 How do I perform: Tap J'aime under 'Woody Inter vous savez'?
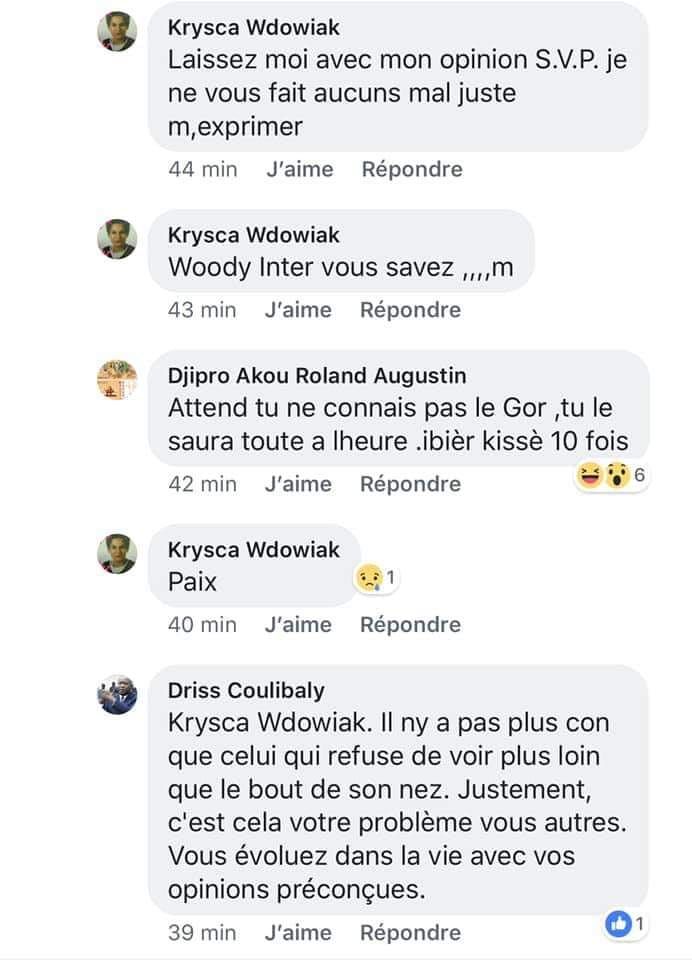298,310
